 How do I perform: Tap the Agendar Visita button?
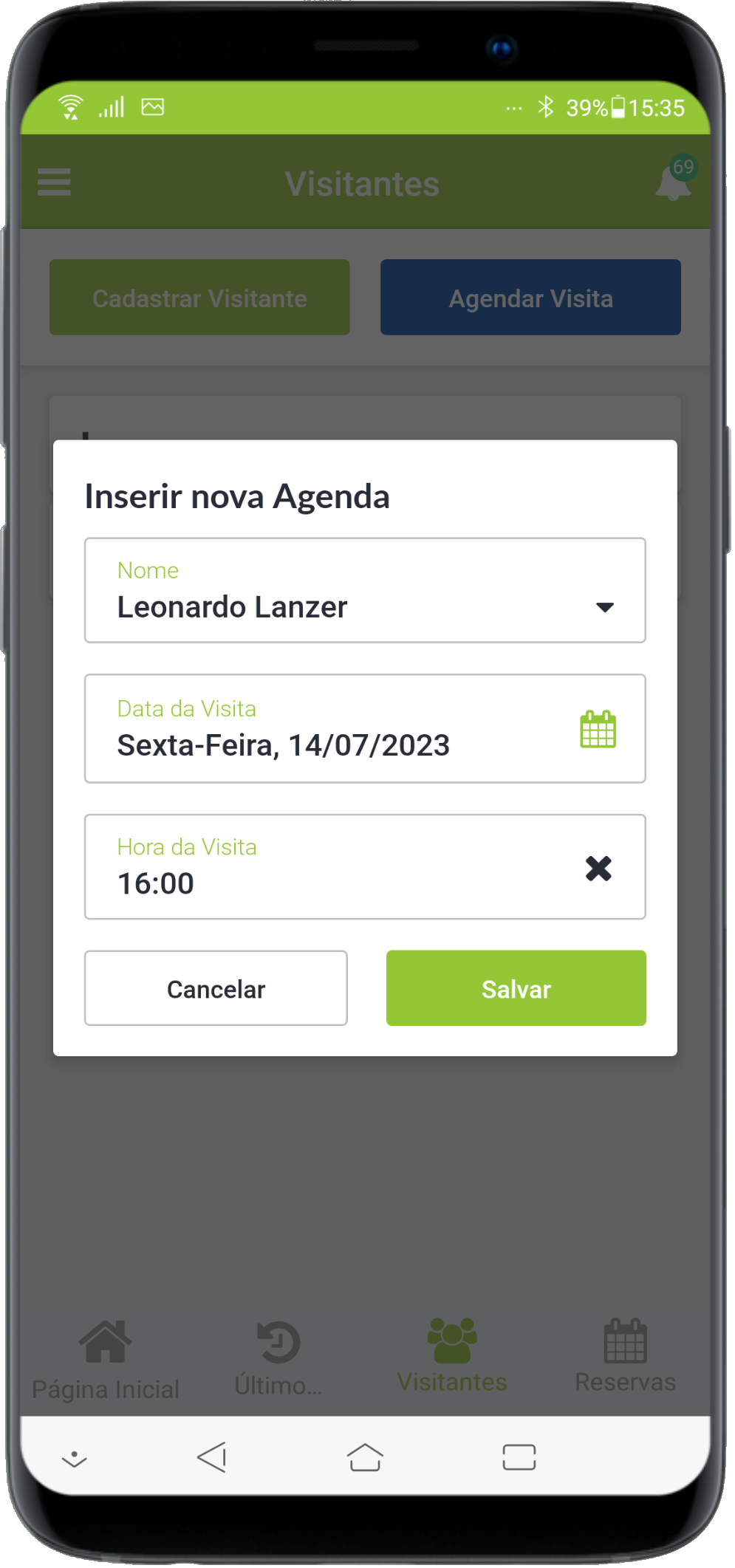click(532, 298)
